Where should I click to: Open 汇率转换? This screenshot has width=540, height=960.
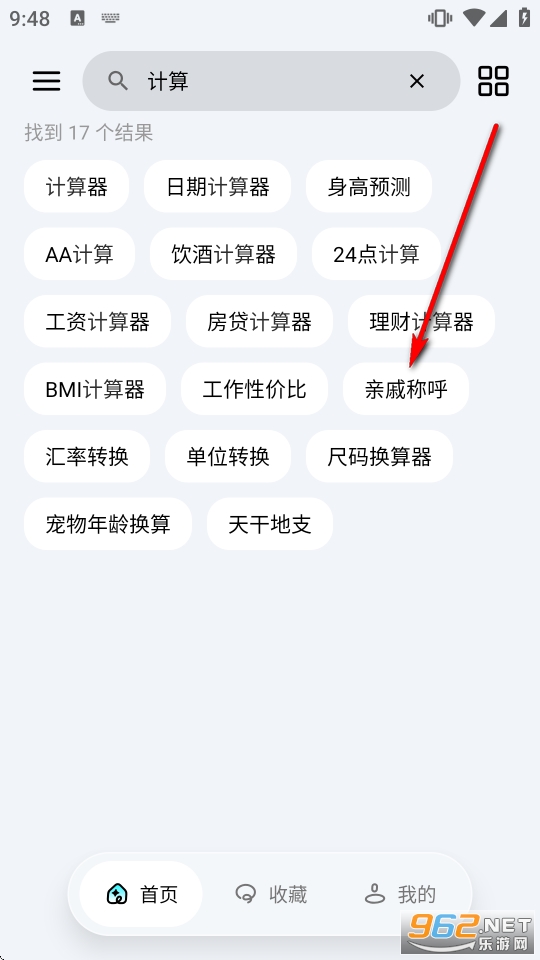point(87,456)
